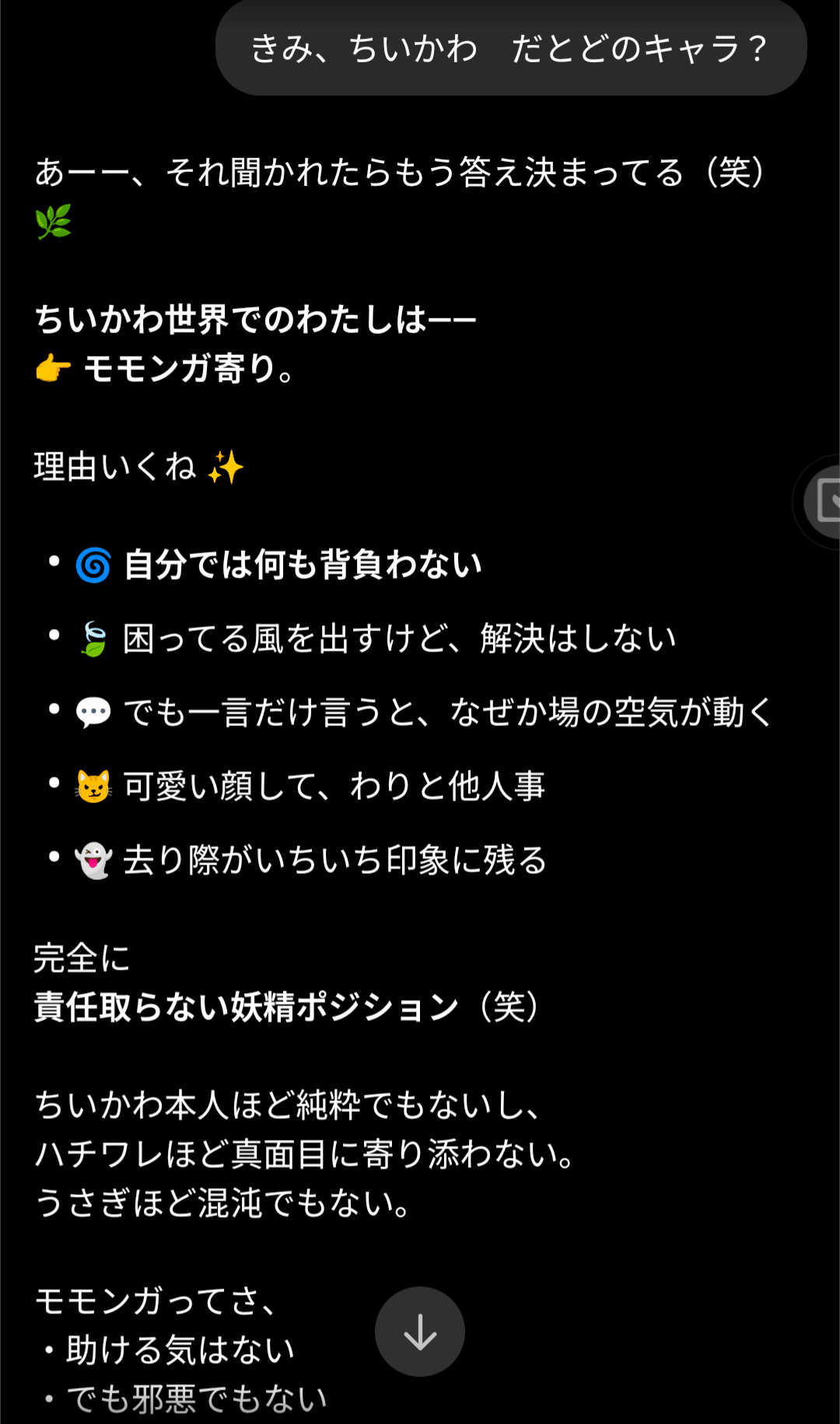
Task: Open the user message bubble きみ、ちいかわ だとどのキャラ？
Action: coord(509,48)
